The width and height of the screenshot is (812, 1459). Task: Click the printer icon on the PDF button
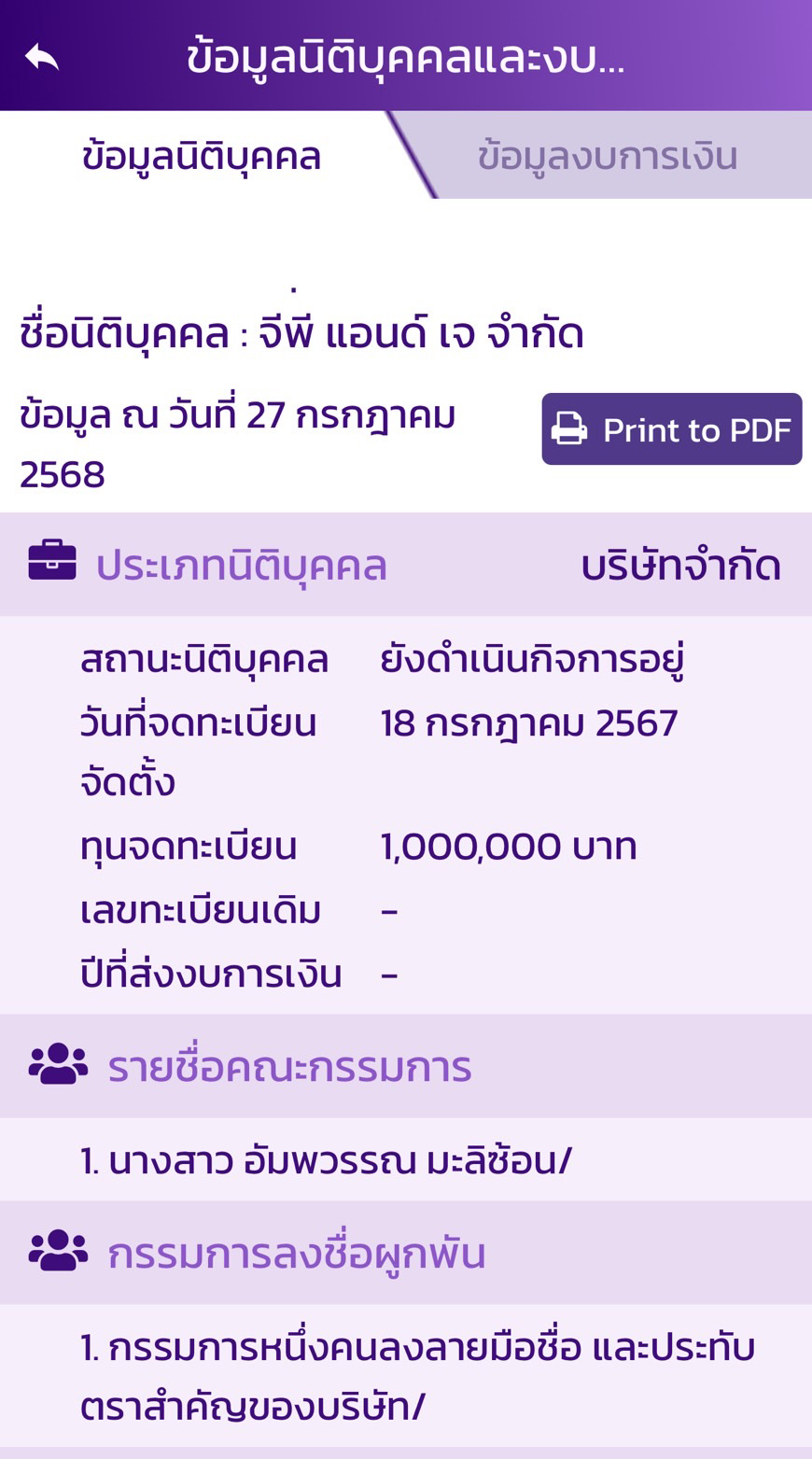[x=570, y=428]
